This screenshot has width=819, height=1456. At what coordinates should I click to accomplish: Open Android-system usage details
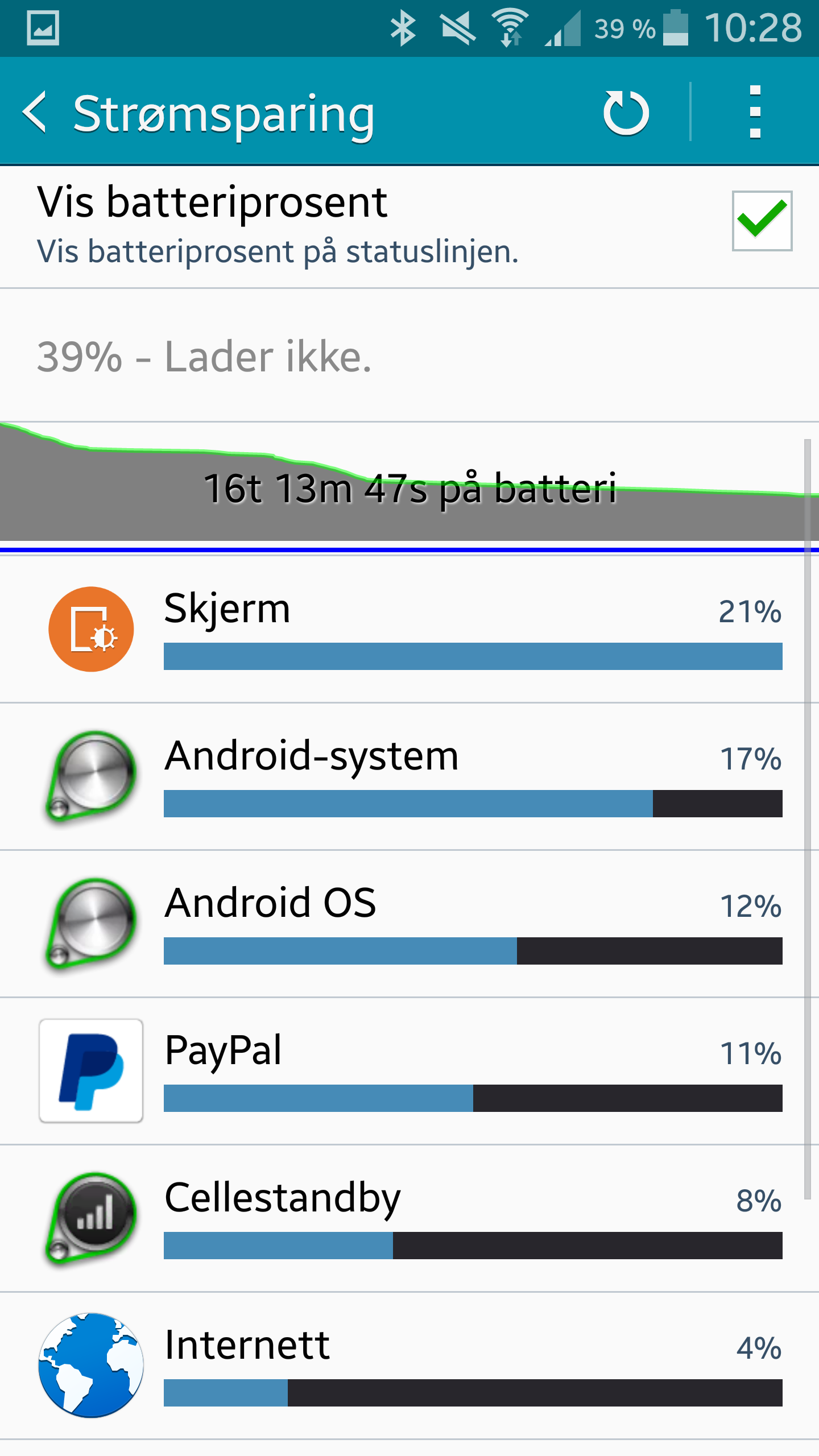(409, 776)
